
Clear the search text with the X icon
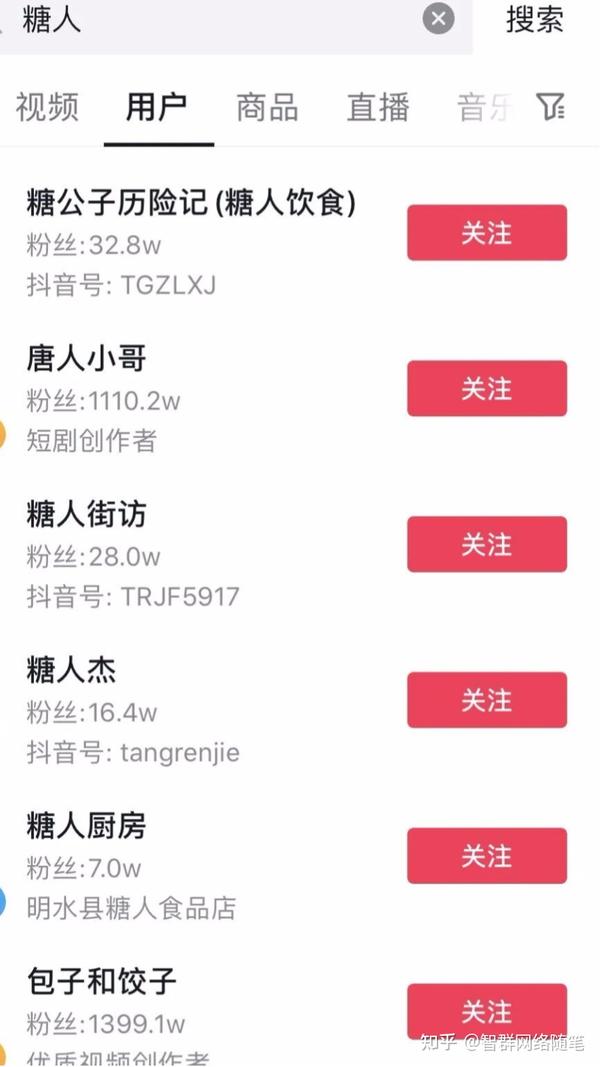pos(438,18)
